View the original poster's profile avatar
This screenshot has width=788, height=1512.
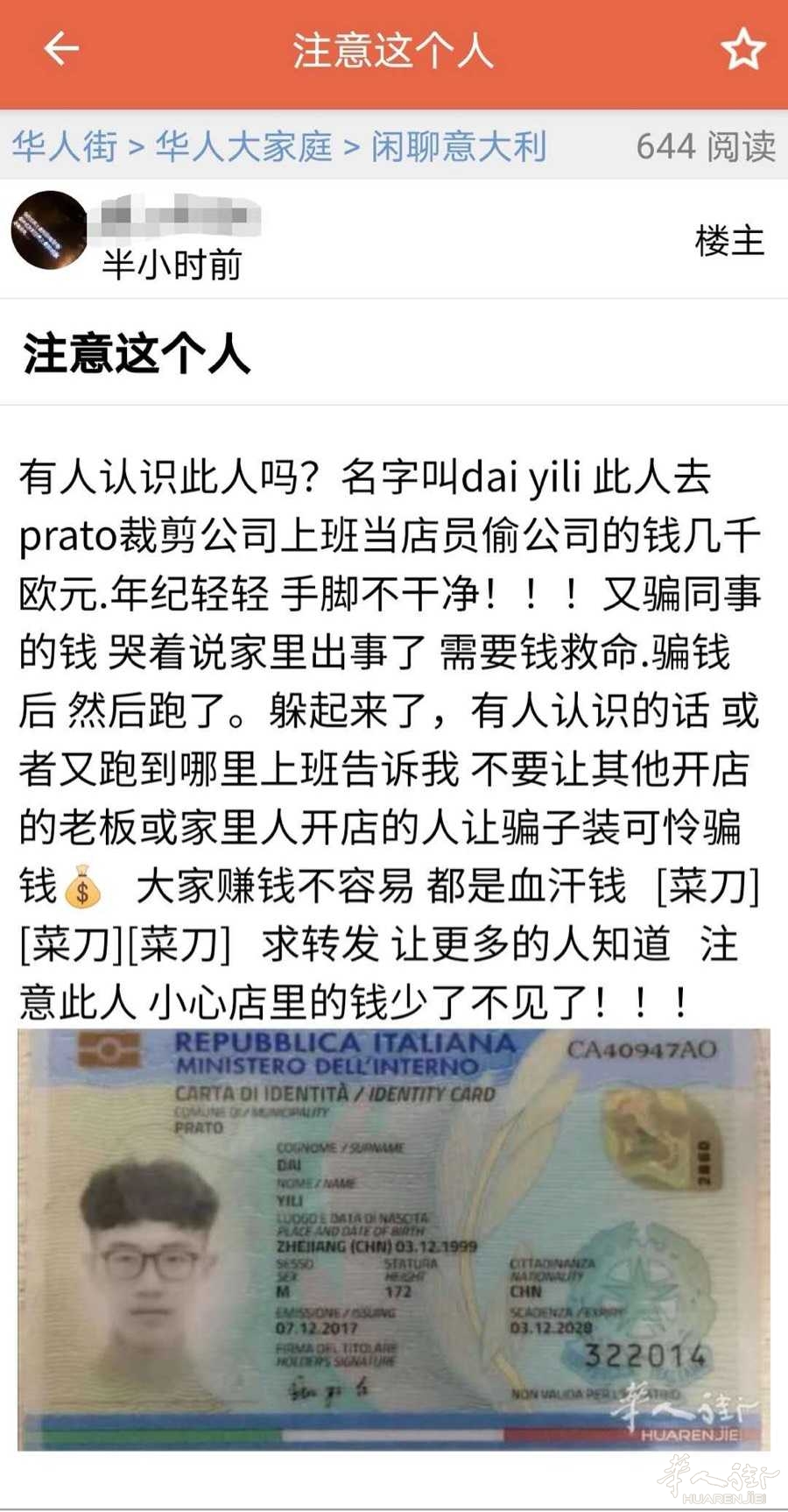[49, 231]
